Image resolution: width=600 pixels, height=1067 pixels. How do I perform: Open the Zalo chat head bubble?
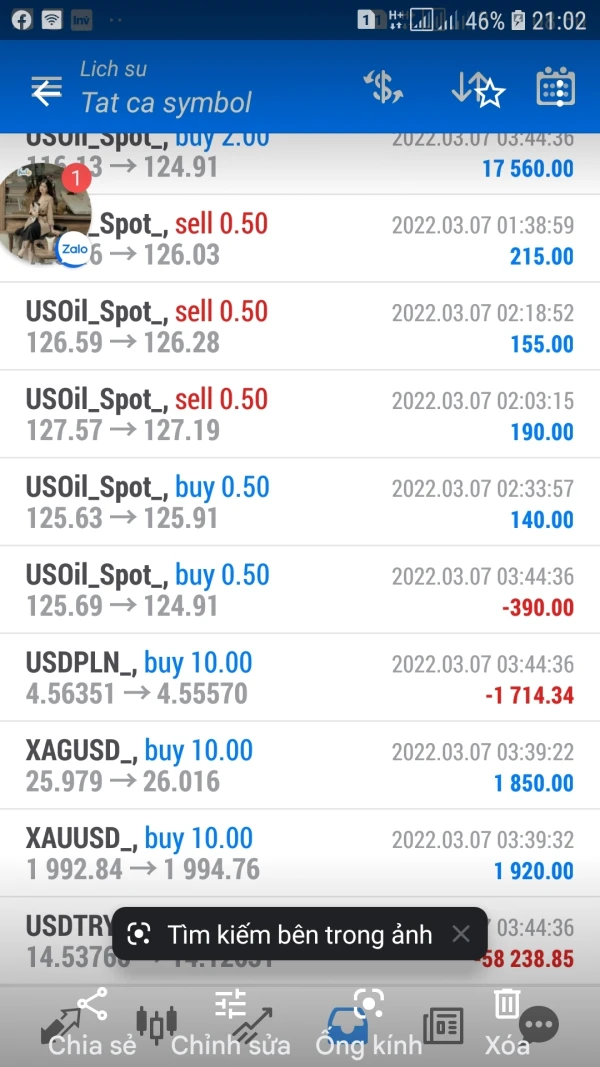(46, 213)
